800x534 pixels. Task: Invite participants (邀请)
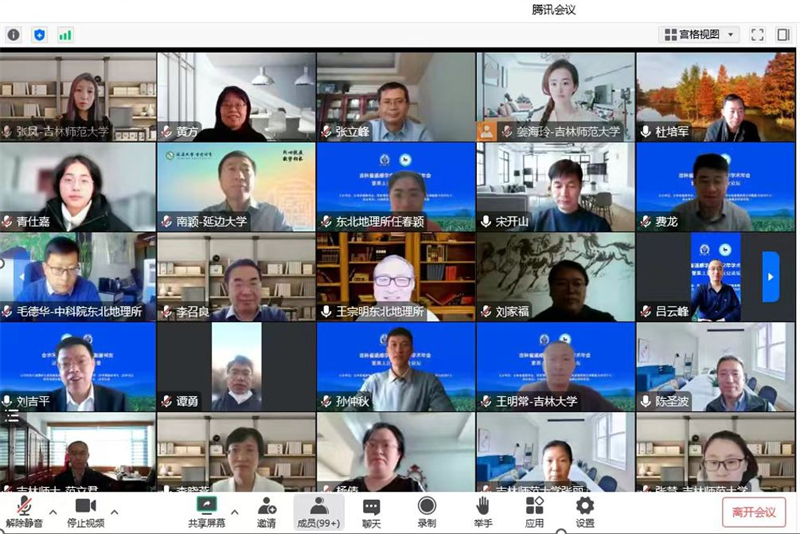(266, 511)
